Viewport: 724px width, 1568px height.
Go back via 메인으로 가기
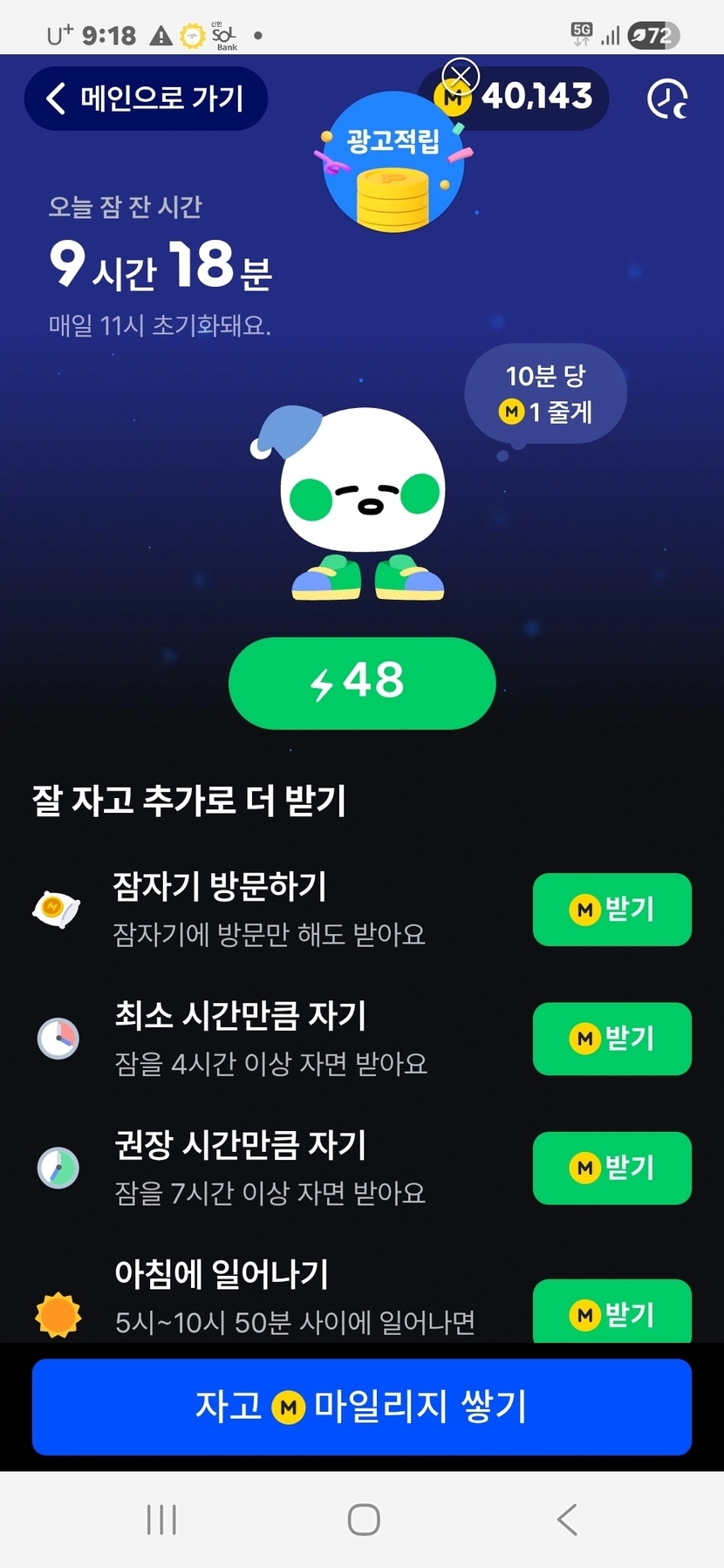pyautogui.click(x=146, y=99)
